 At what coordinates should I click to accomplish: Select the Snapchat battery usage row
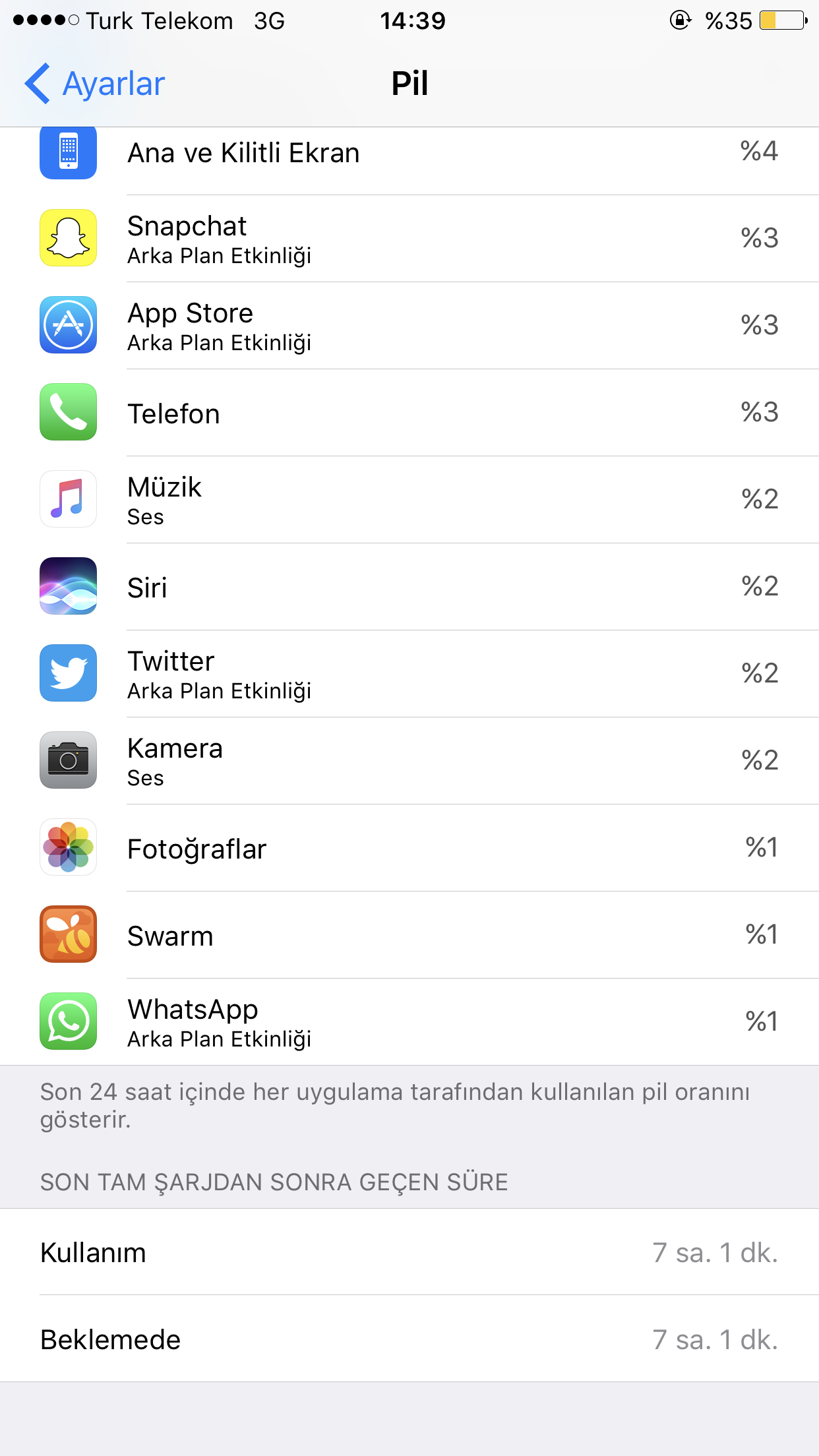pyautogui.click(x=409, y=239)
